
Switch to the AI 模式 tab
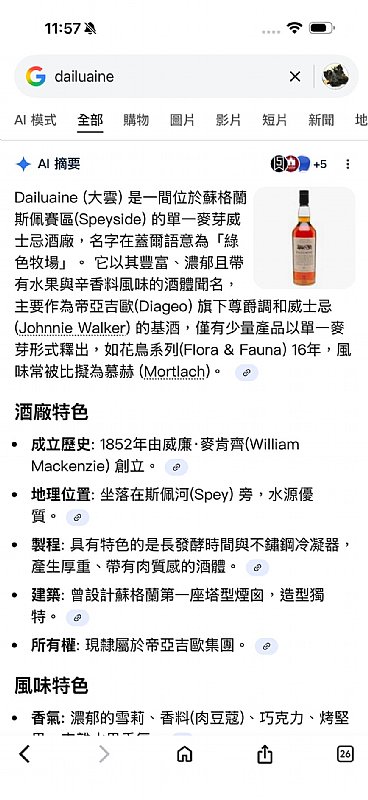[x=35, y=120]
